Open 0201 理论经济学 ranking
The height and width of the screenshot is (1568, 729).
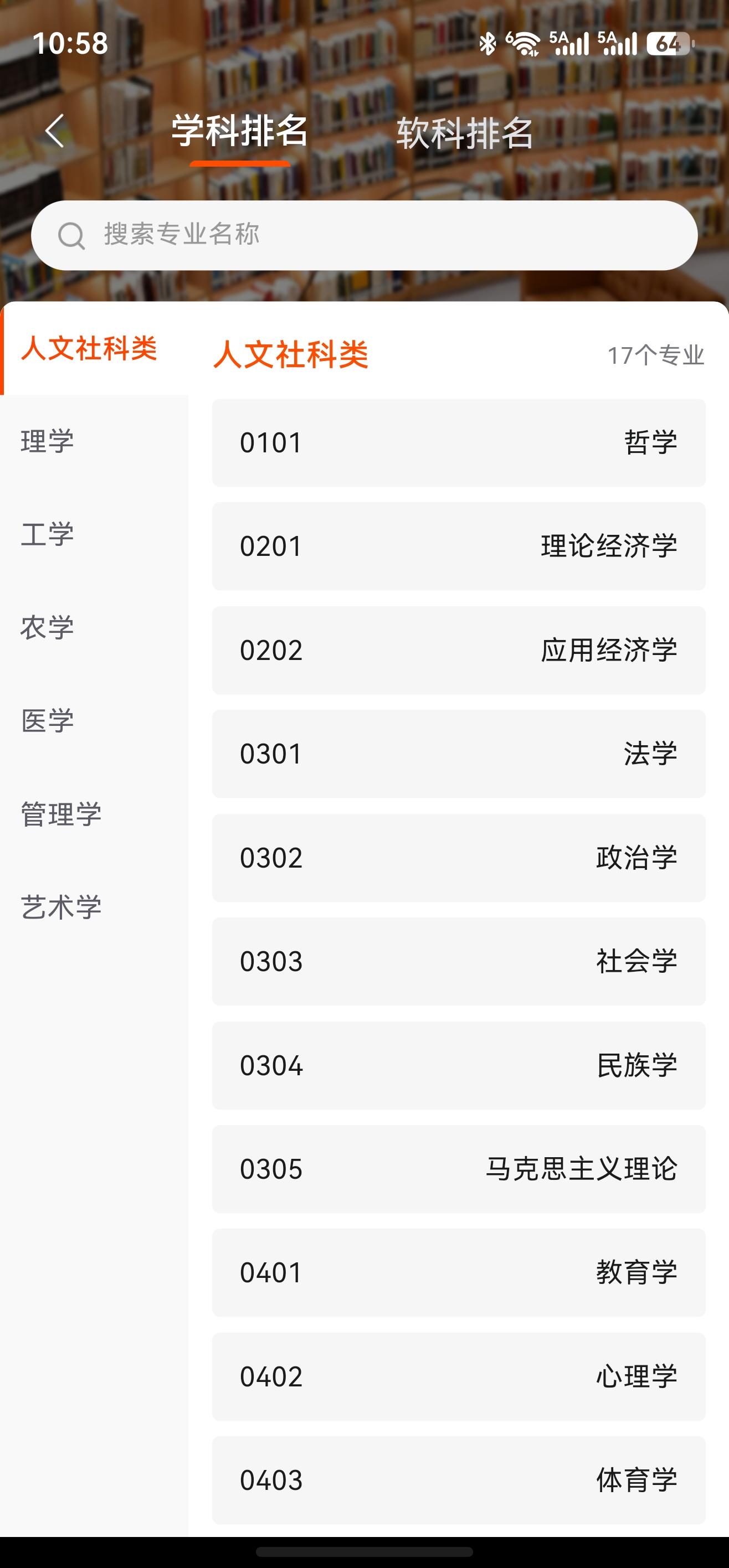[458, 546]
